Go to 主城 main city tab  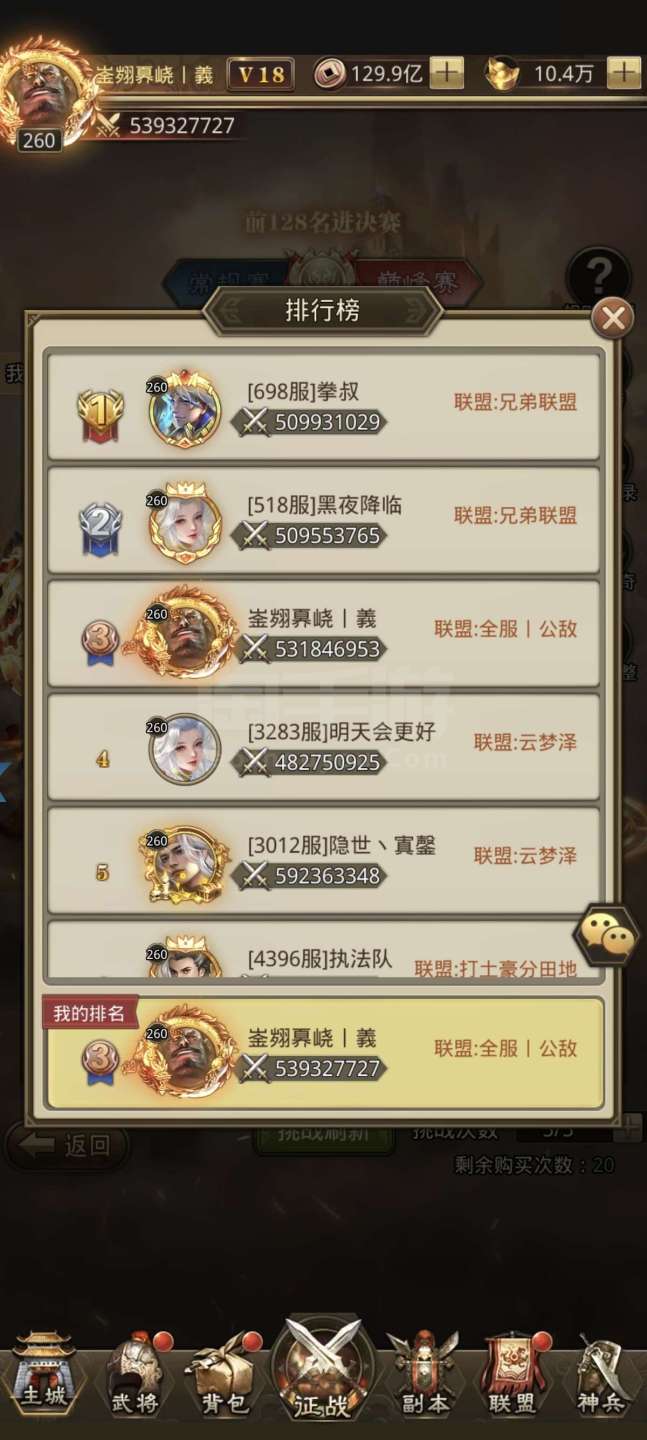tap(44, 1379)
